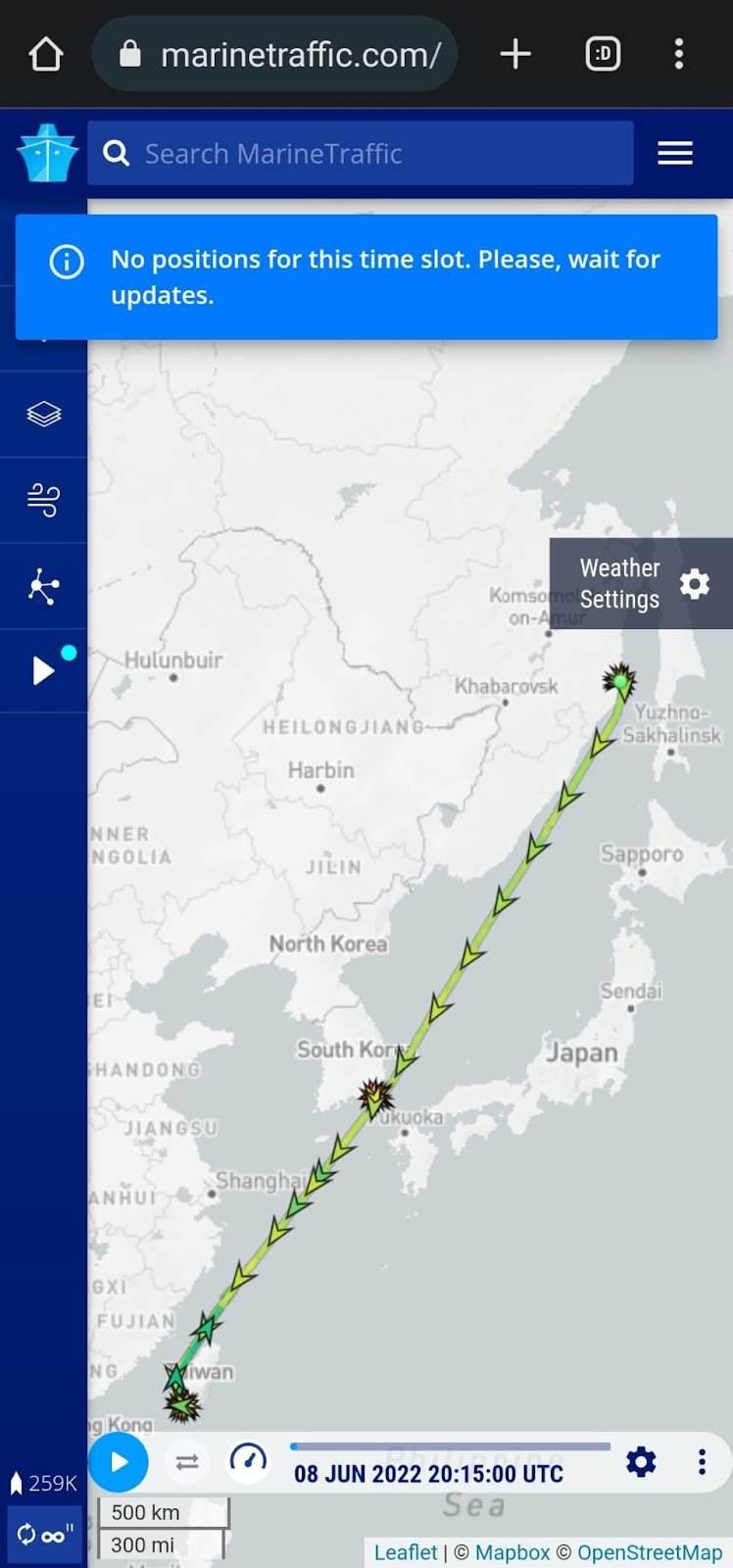Image resolution: width=733 pixels, height=1568 pixels.
Task: Open playback bar more options
Action: click(702, 1462)
